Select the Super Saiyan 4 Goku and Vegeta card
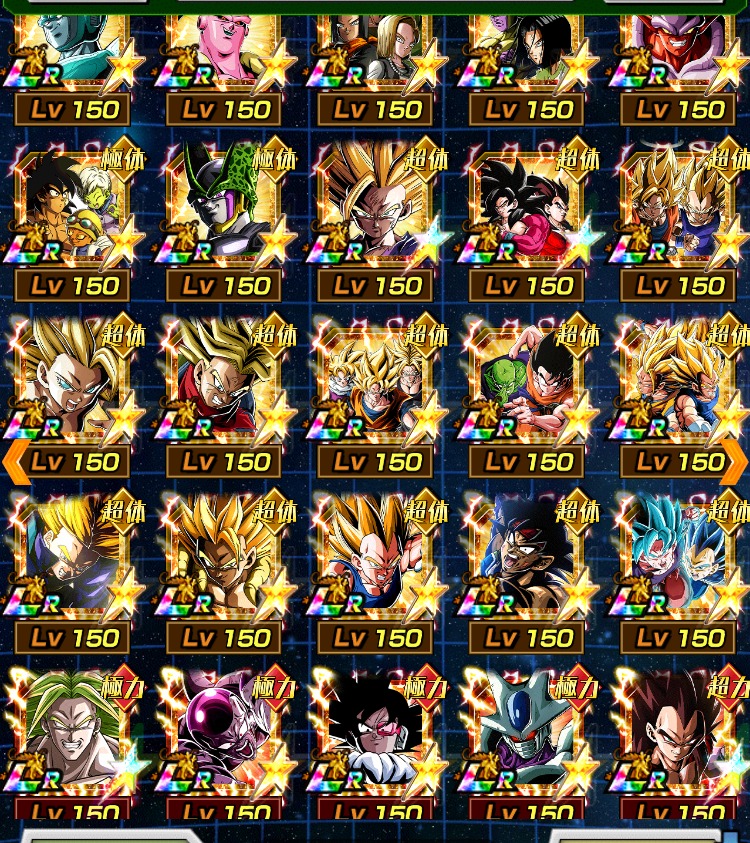Image resolution: width=750 pixels, height=843 pixels. (x=525, y=205)
